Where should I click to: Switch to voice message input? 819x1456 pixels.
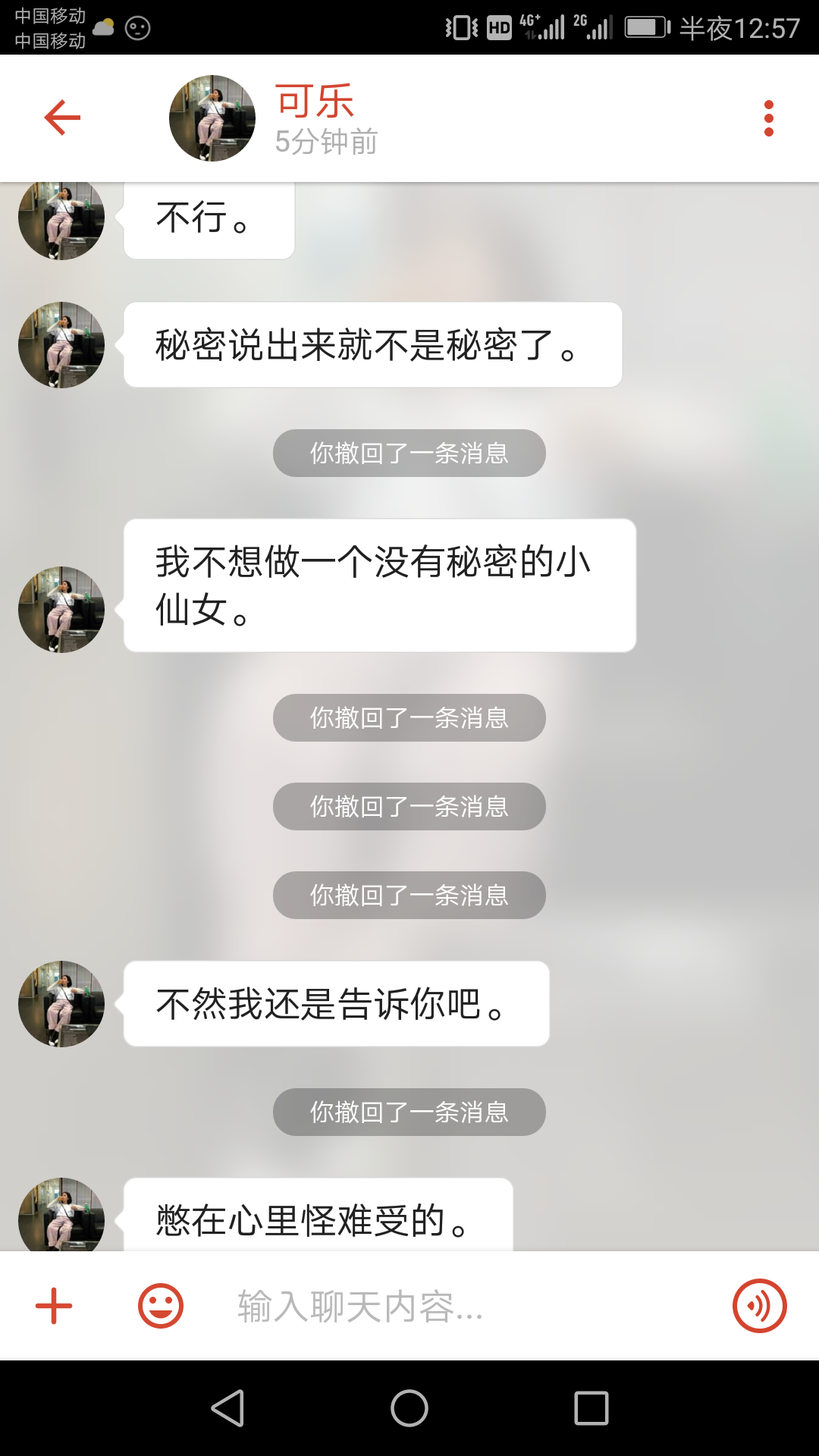[759, 1306]
